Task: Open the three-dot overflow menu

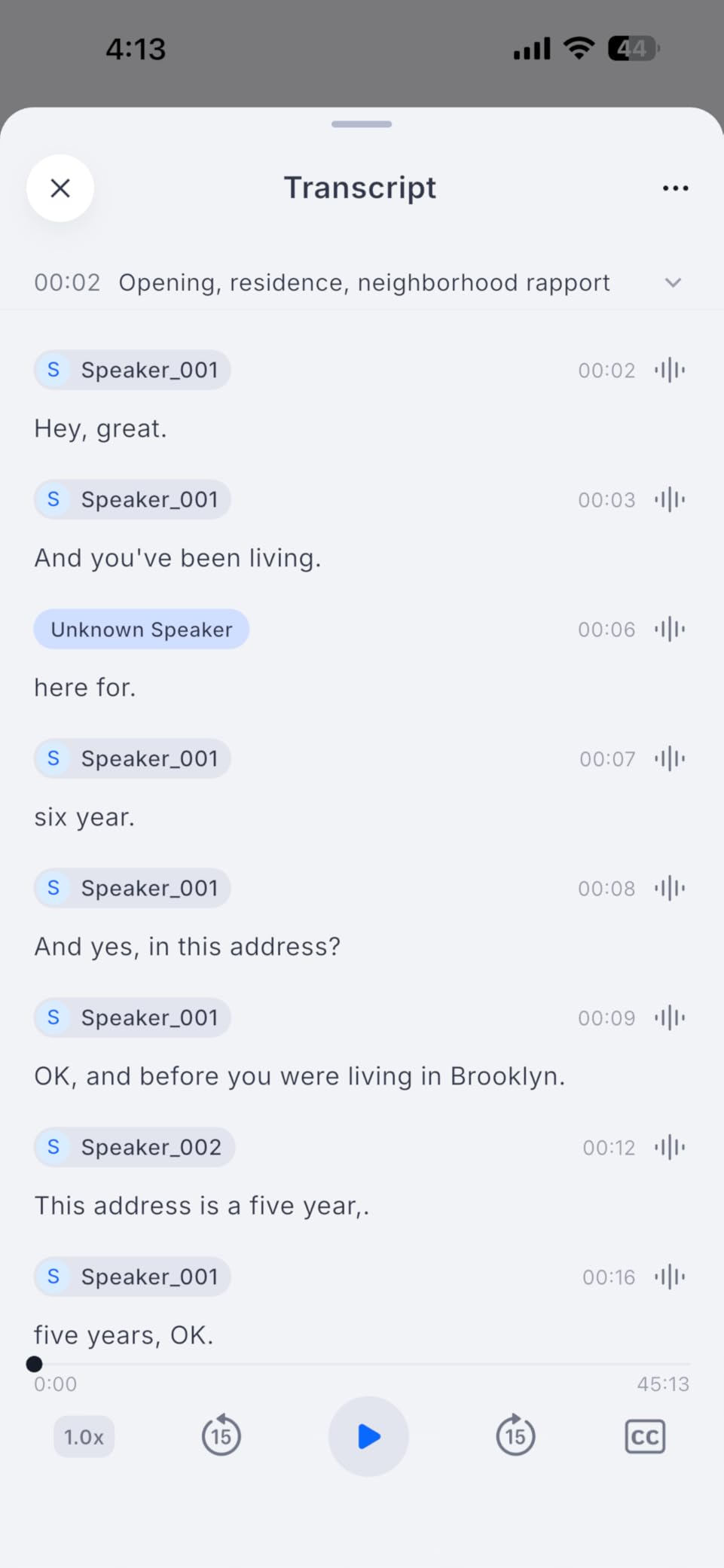Action: tap(675, 188)
